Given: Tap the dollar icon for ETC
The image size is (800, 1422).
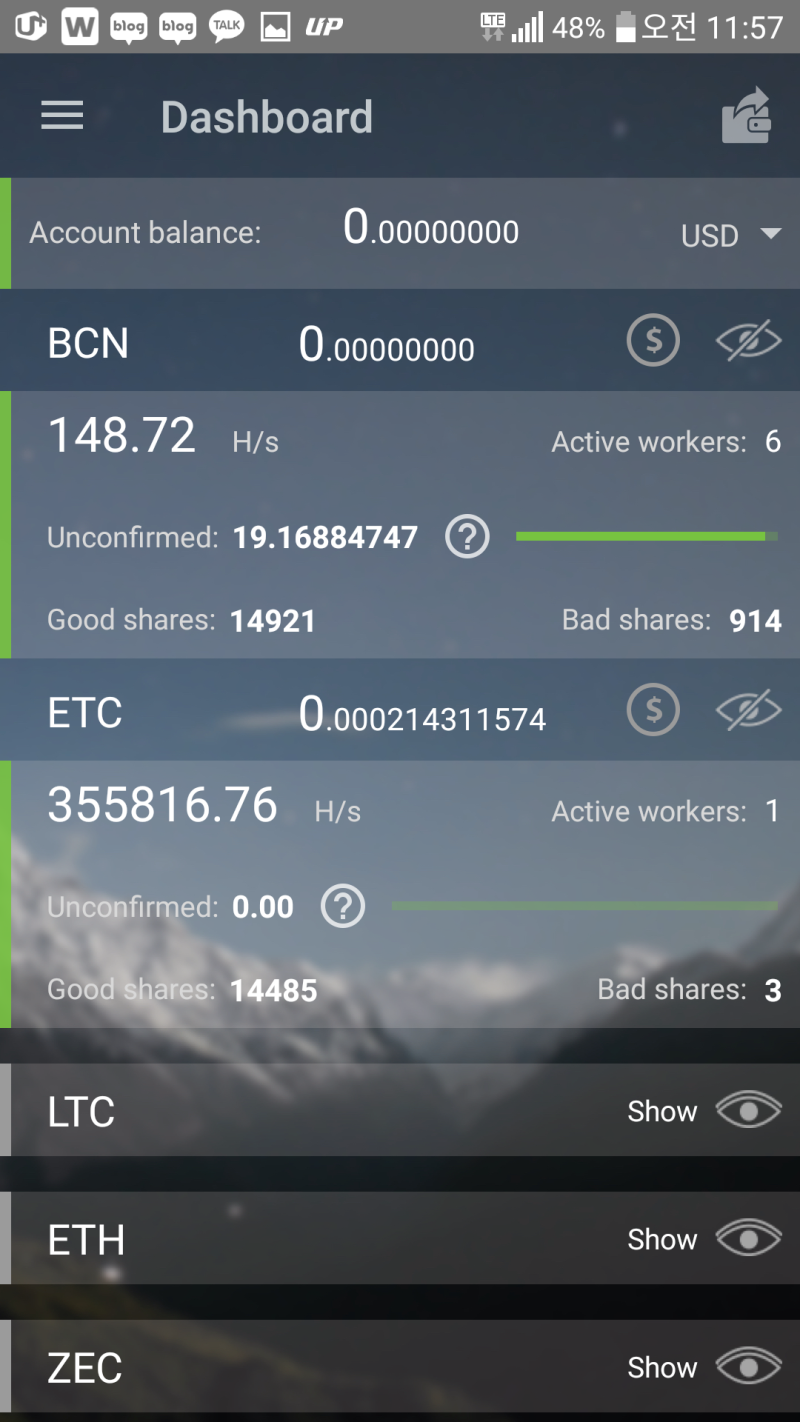Looking at the screenshot, I should [x=653, y=710].
